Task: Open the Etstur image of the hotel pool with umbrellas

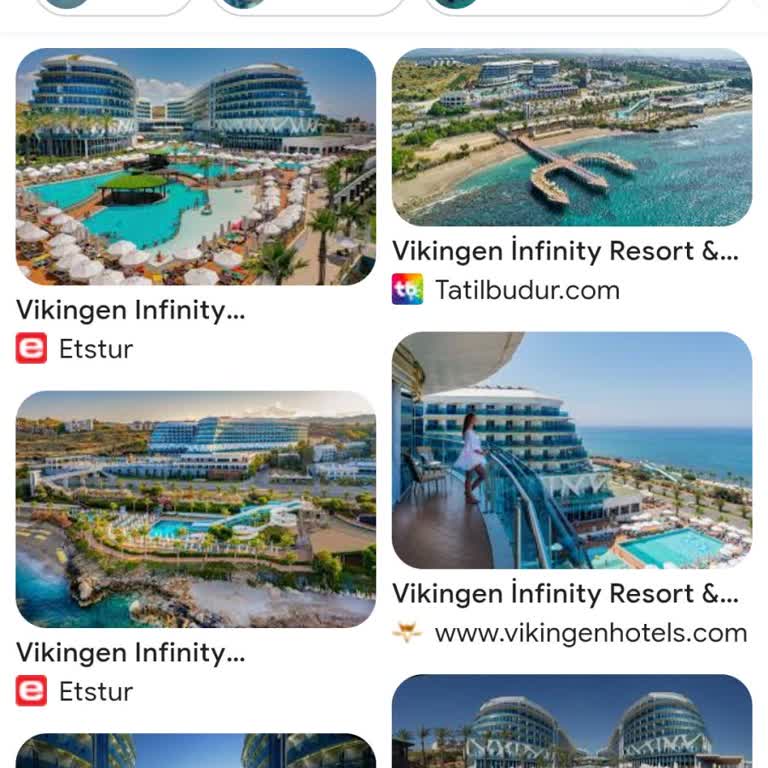Action: click(196, 167)
